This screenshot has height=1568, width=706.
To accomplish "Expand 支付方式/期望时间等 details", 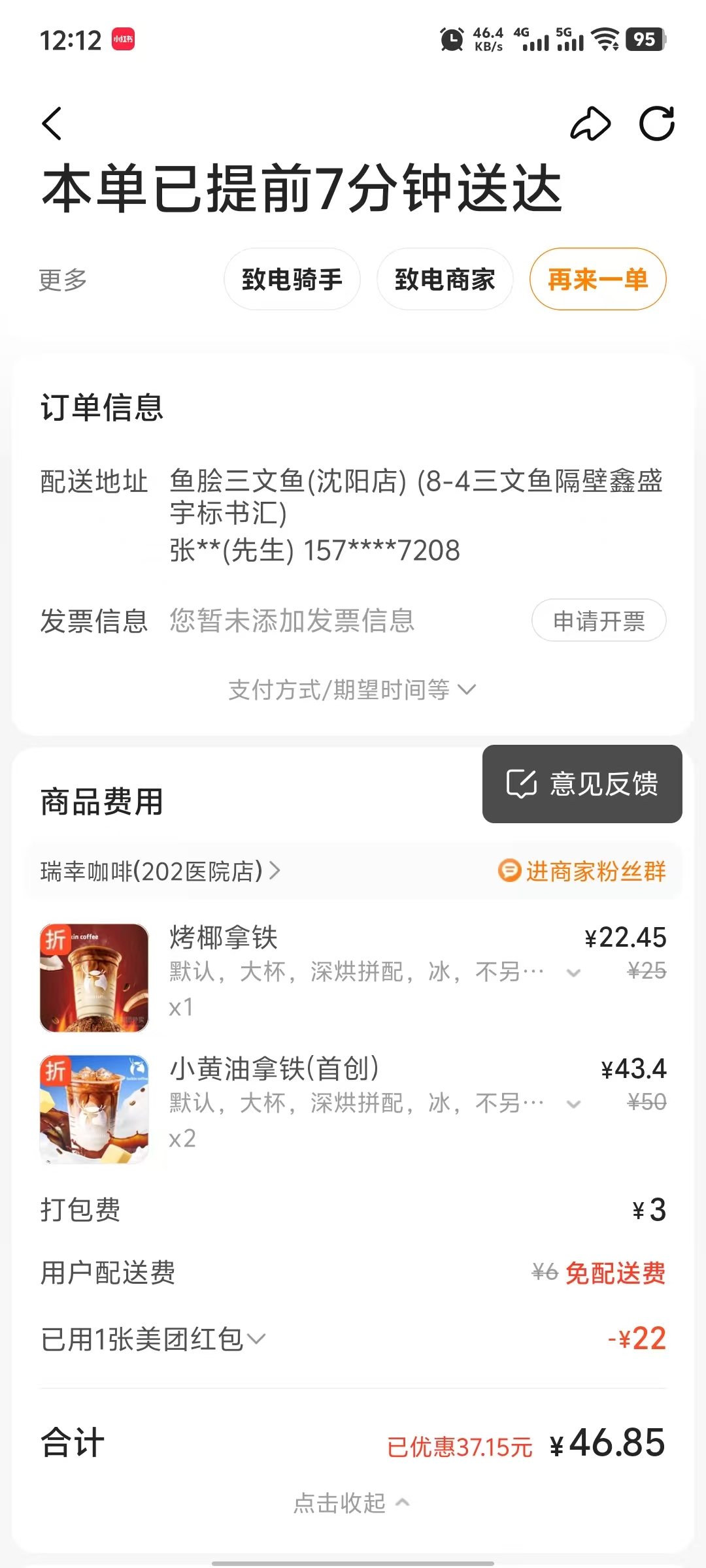I will click(352, 690).
